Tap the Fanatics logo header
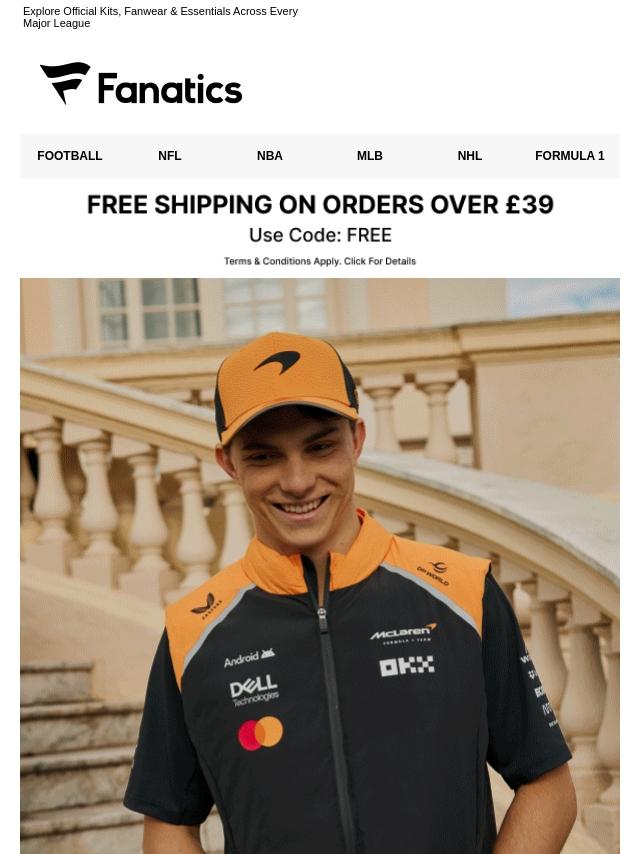 (x=141, y=85)
